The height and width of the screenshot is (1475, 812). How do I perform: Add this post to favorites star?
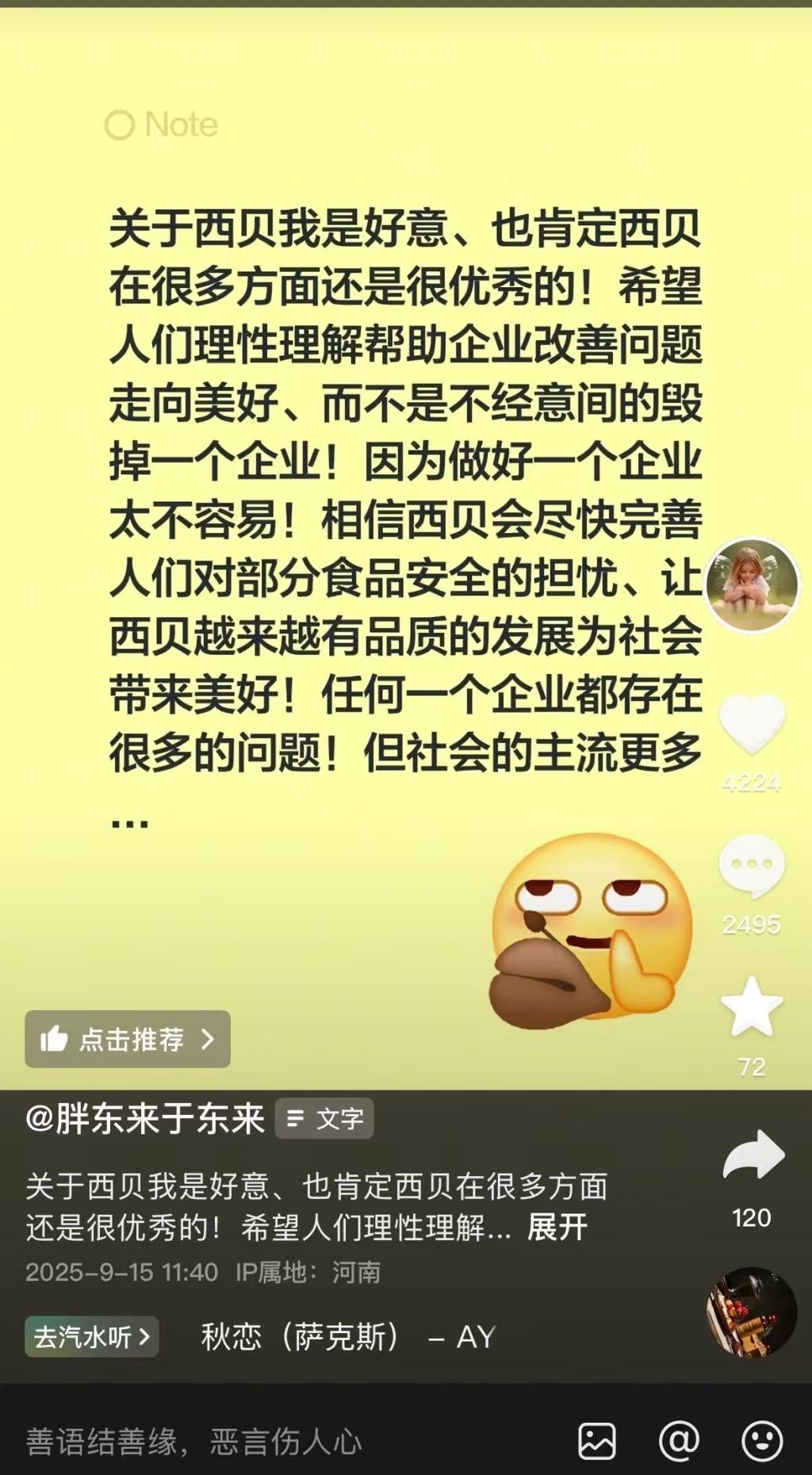(752, 1007)
